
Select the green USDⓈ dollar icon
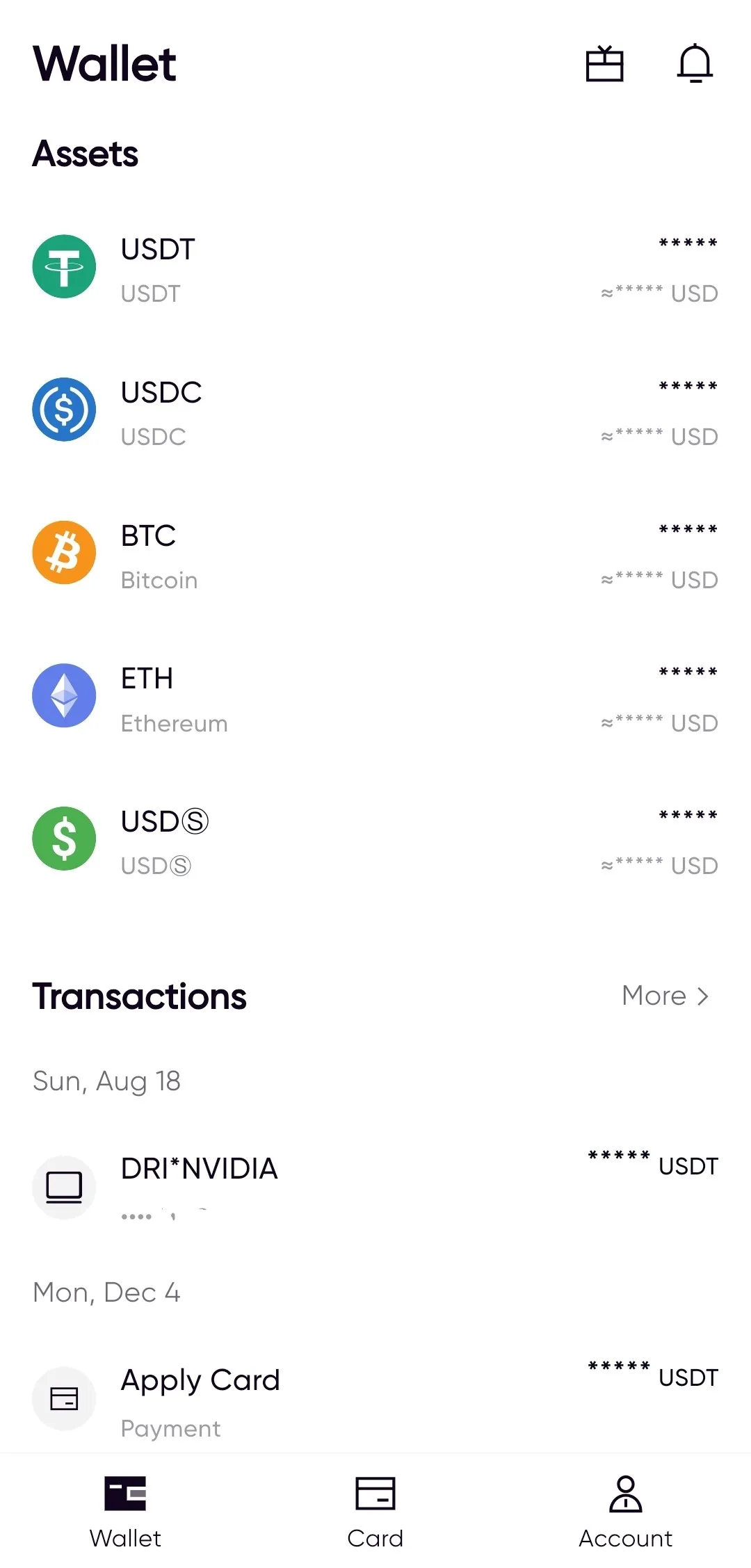(x=63, y=839)
